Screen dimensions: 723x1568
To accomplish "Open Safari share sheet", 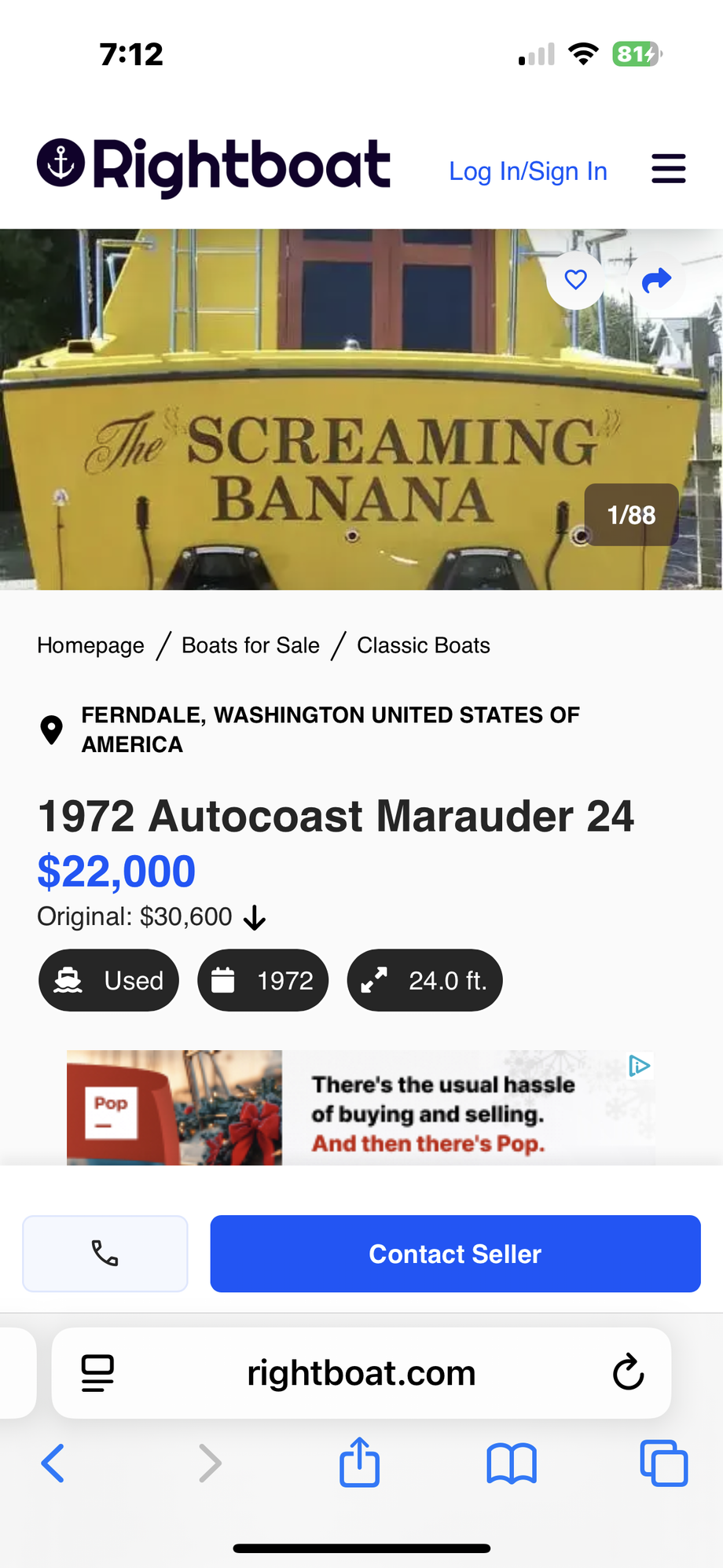I will (359, 1463).
